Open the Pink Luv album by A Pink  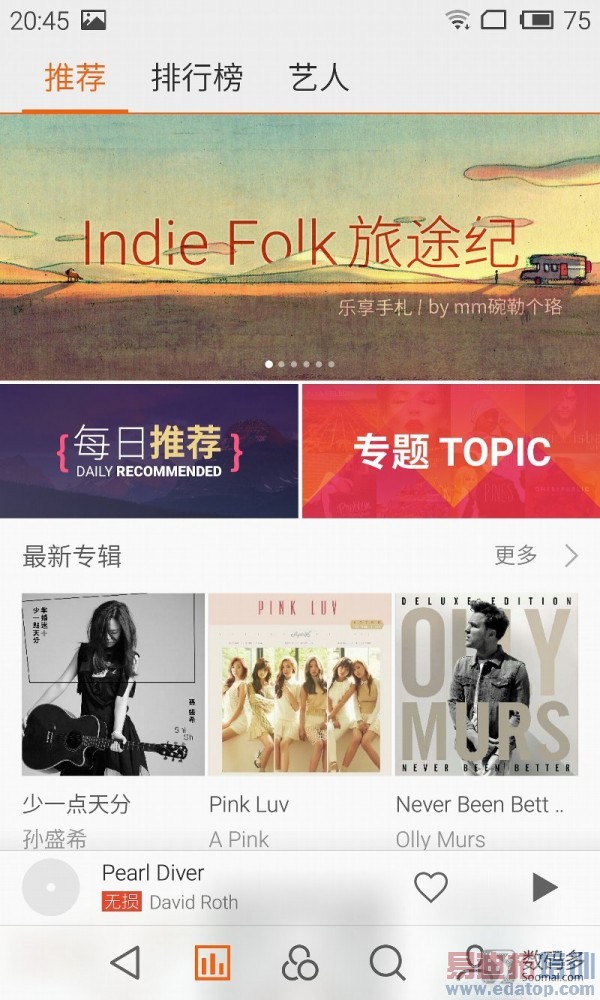click(x=299, y=684)
